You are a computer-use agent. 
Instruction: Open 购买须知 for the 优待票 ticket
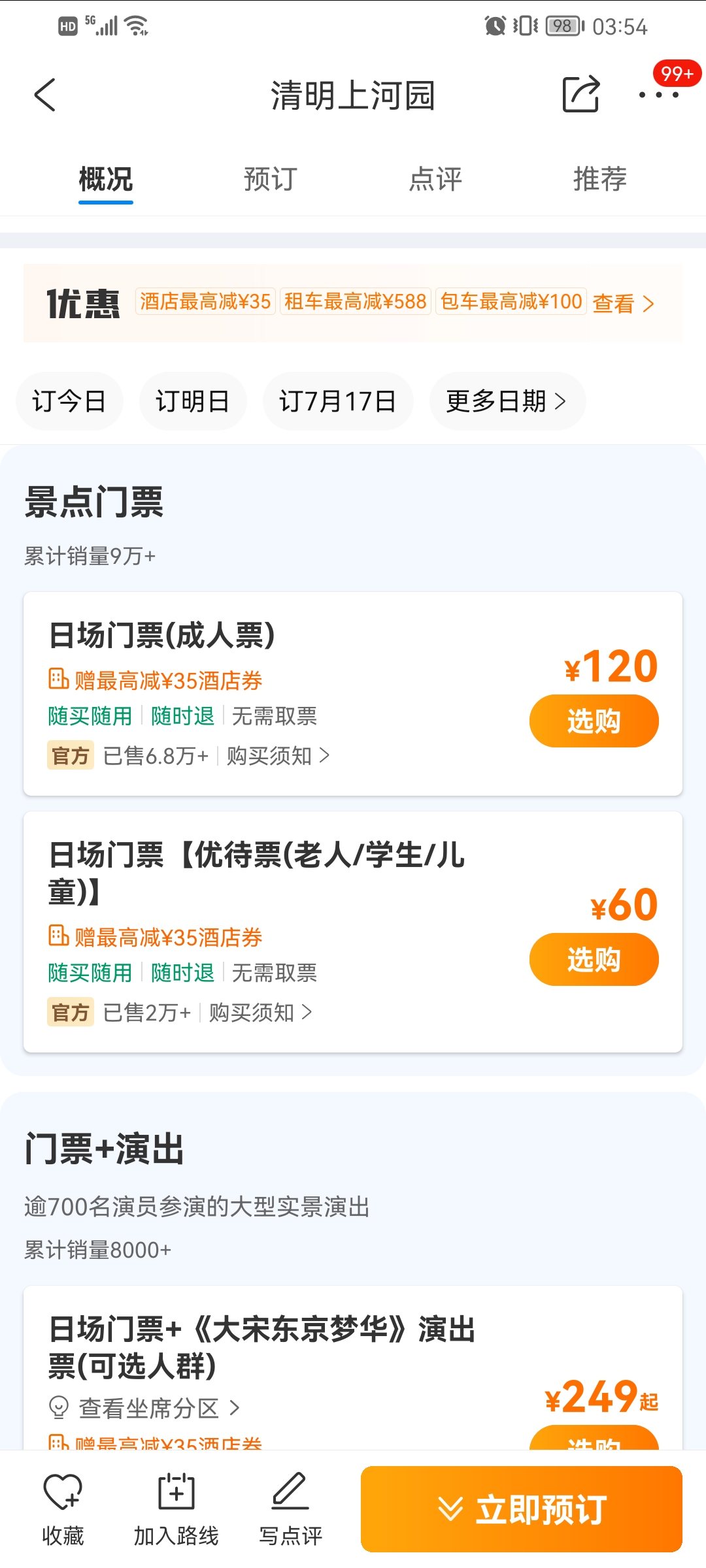point(261,1013)
